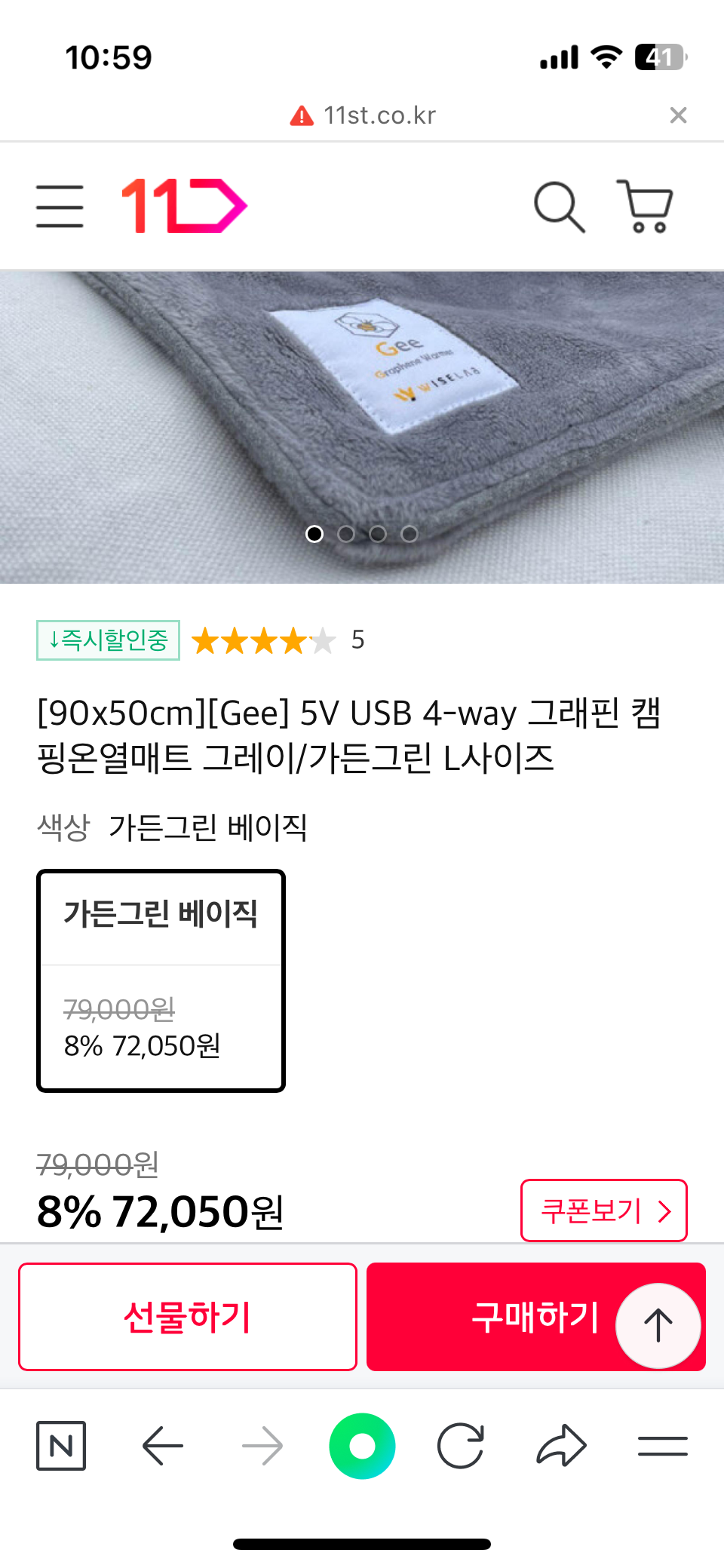
Task: Close the 11st.co.kr browser page
Action: click(x=678, y=115)
